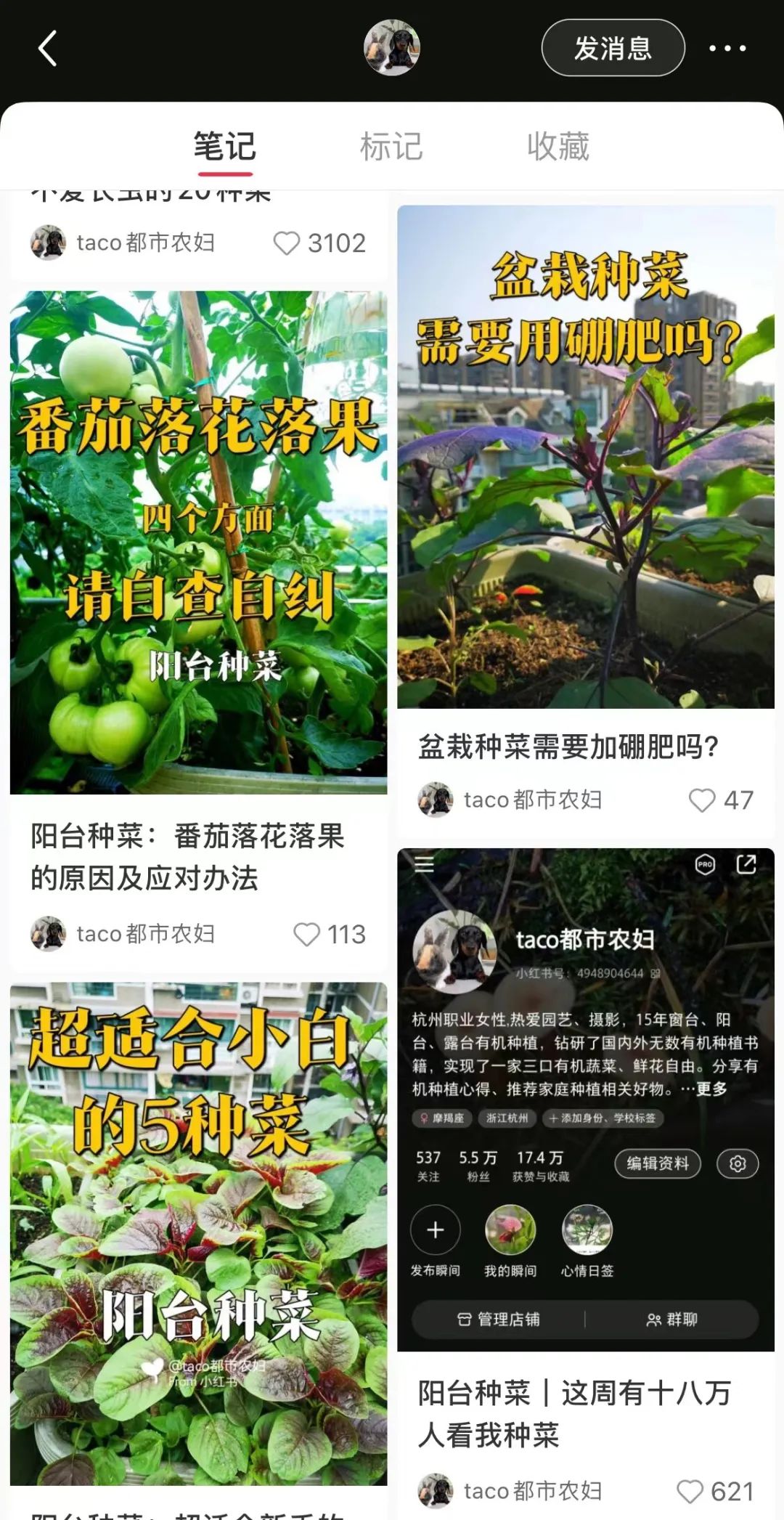
Task: Tap the 发消息 button
Action: click(x=613, y=48)
